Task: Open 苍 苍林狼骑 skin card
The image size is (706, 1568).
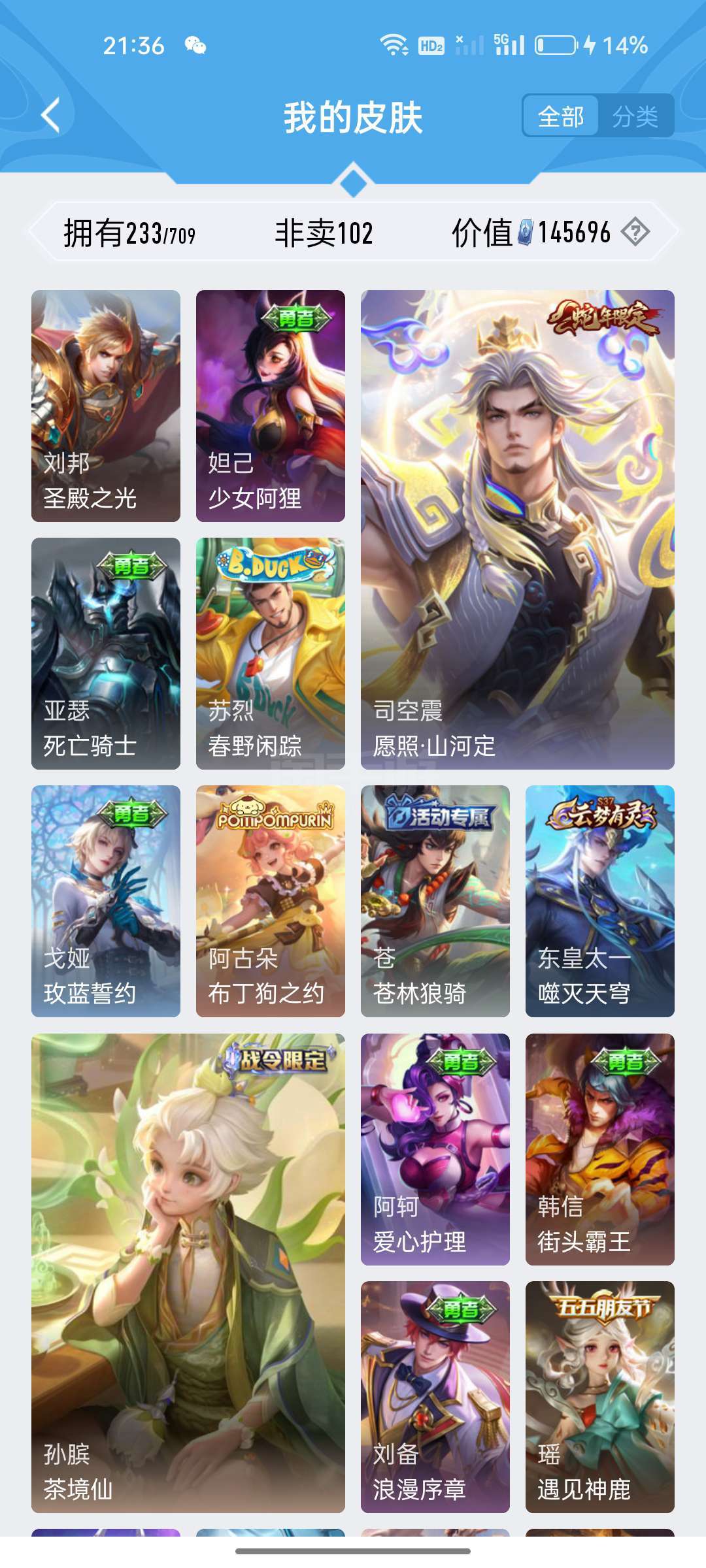Action: 435,901
